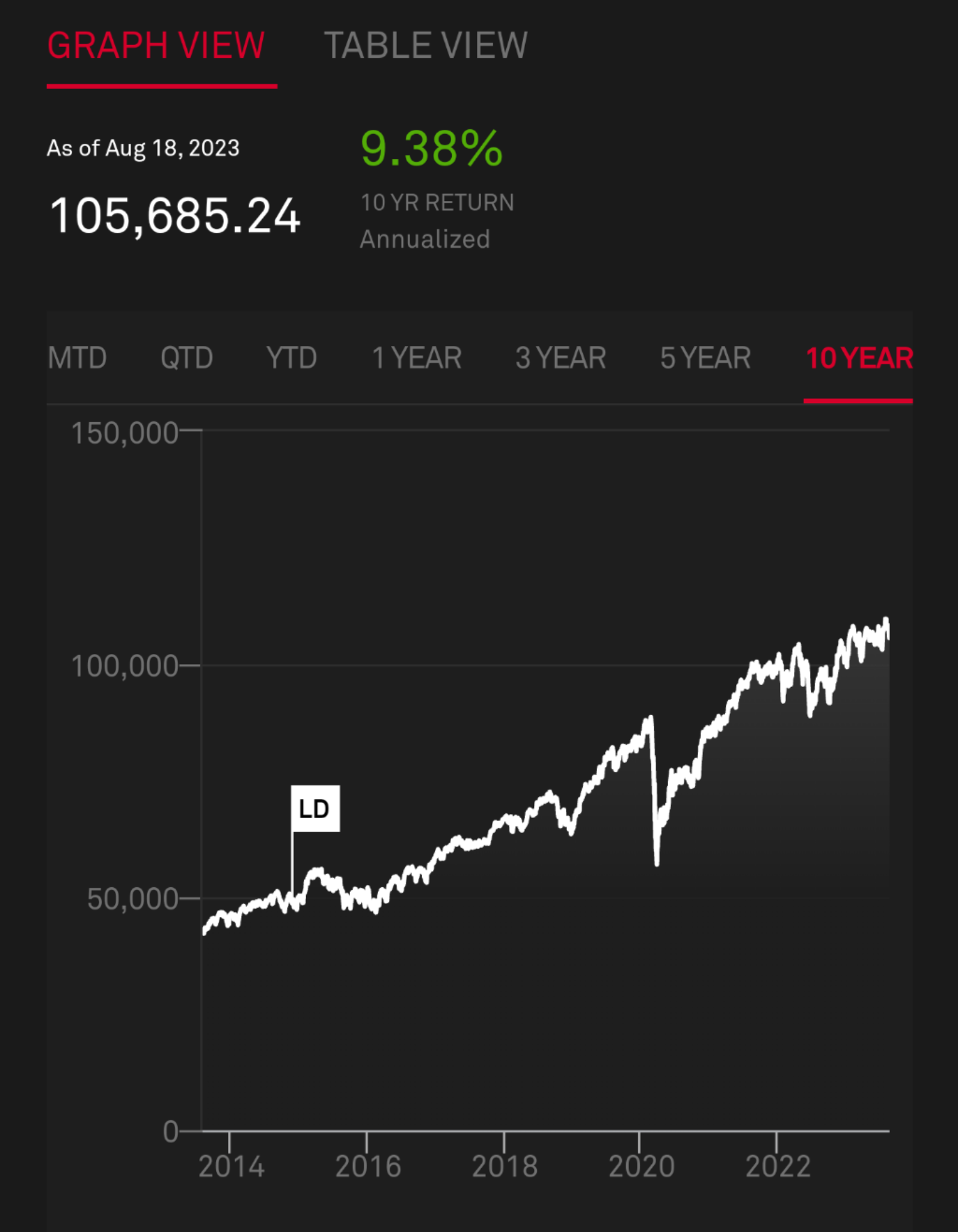
Task: View year-to-date YTD chart
Action: pos(292,358)
